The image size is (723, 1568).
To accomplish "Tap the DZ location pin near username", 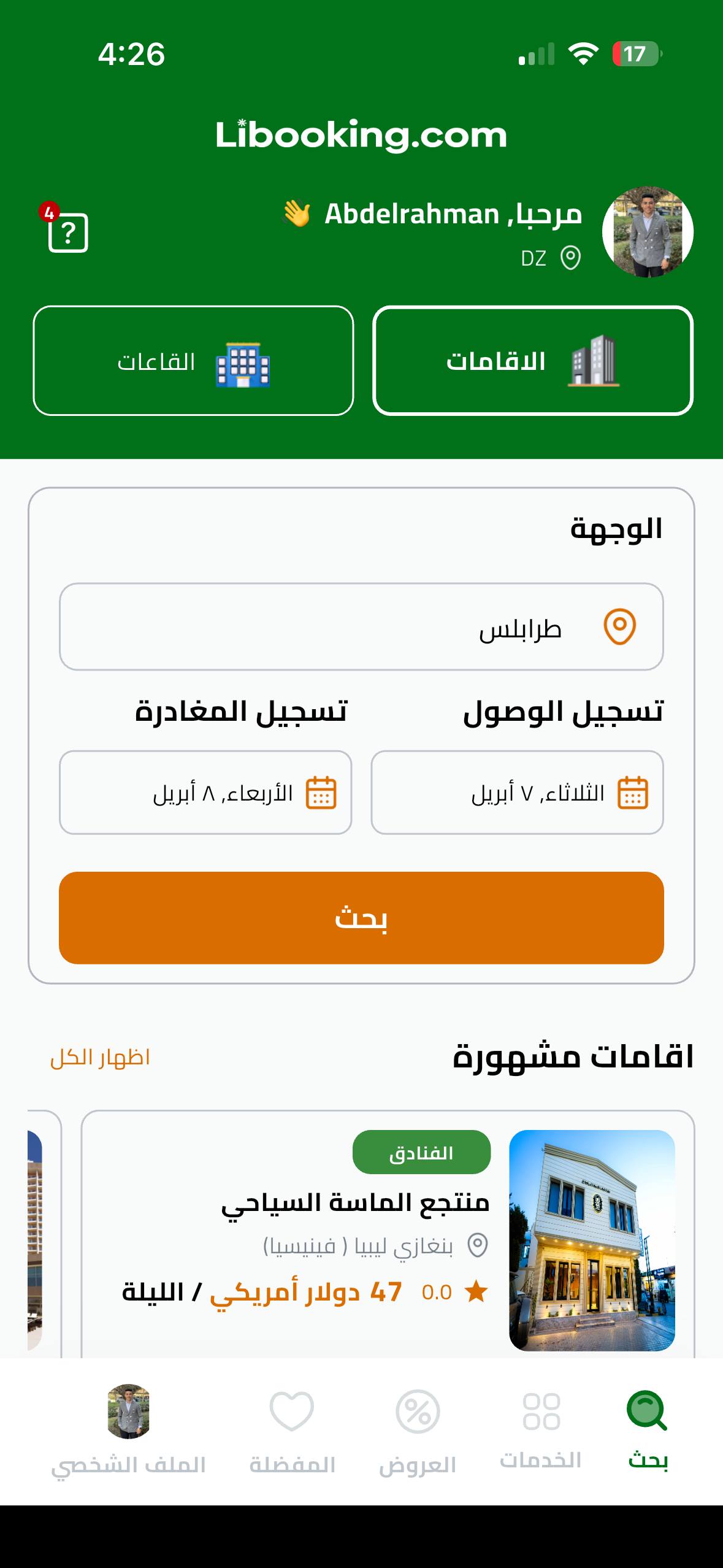I will click(x=572, y=258).
